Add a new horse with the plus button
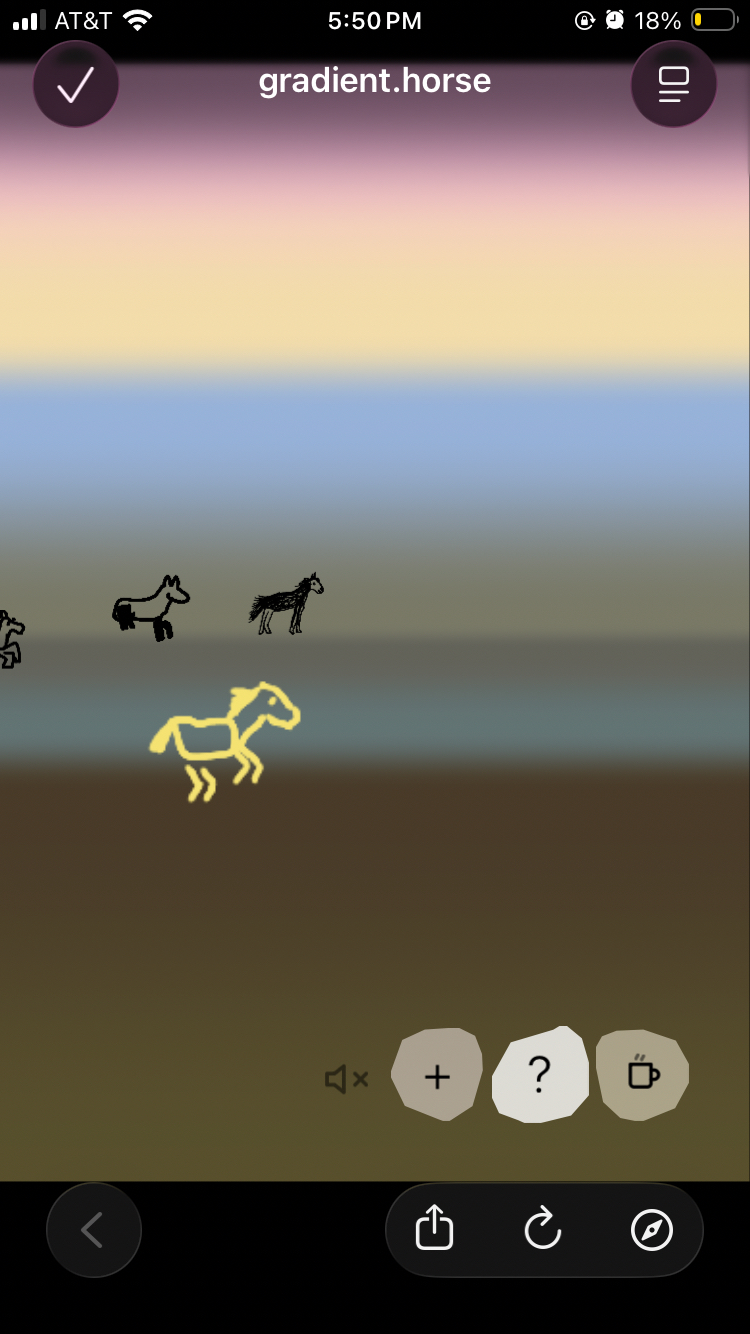Screen dimensions: 750x1334 tap(437, 1076)
